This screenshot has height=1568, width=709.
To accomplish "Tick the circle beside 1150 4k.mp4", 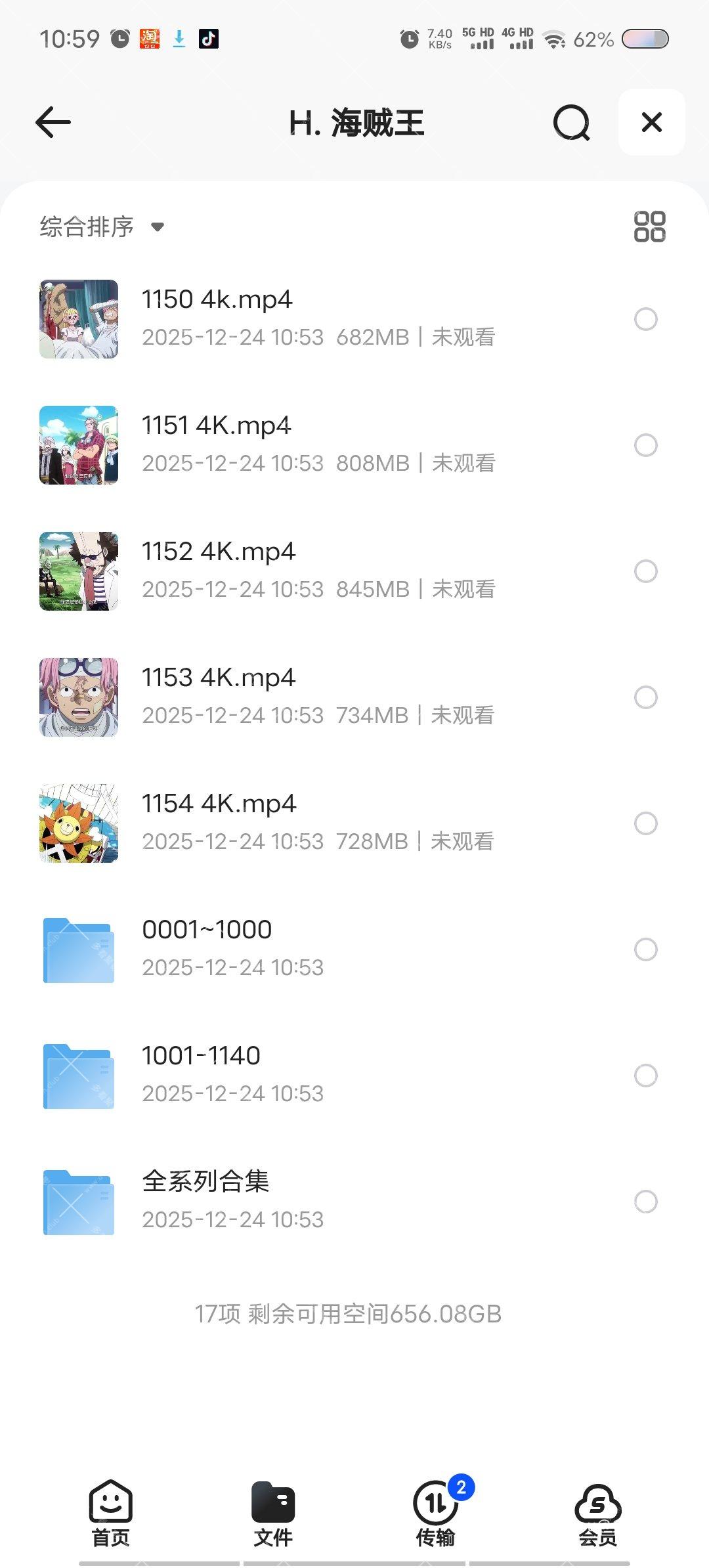I will tap(645, 319).
